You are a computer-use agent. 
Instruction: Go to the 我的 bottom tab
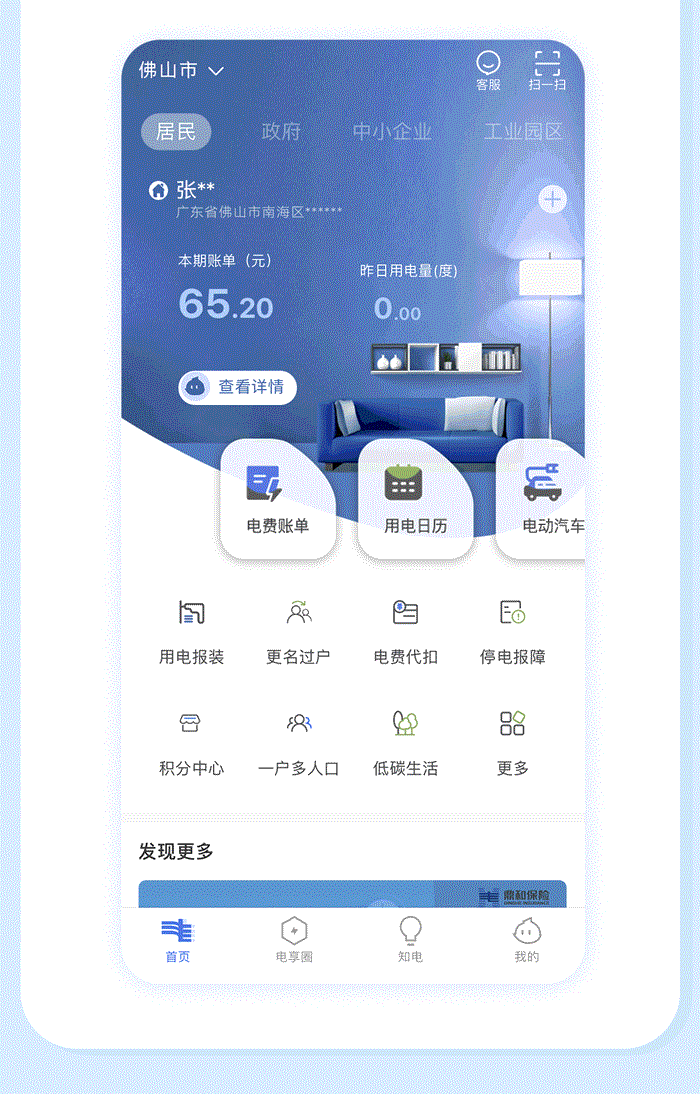pos(527,940)
